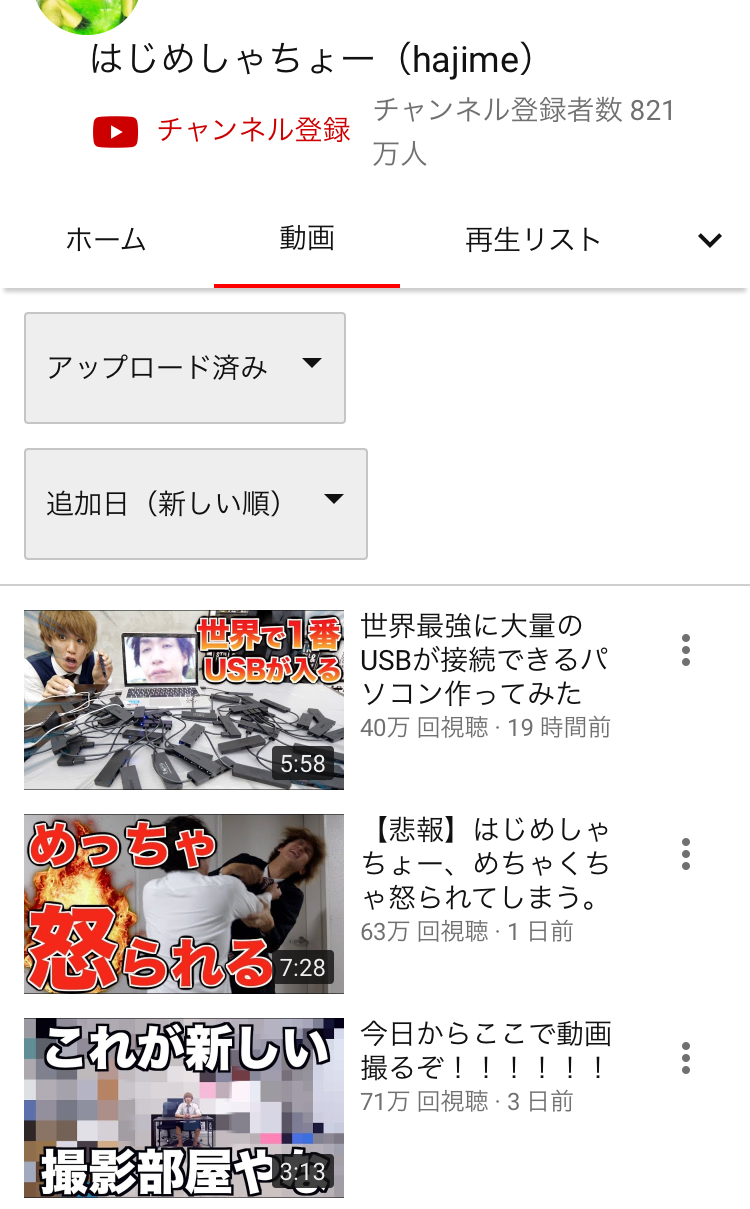Select the 動画 tab
750x1209 pixels.
tap(307, 240)
